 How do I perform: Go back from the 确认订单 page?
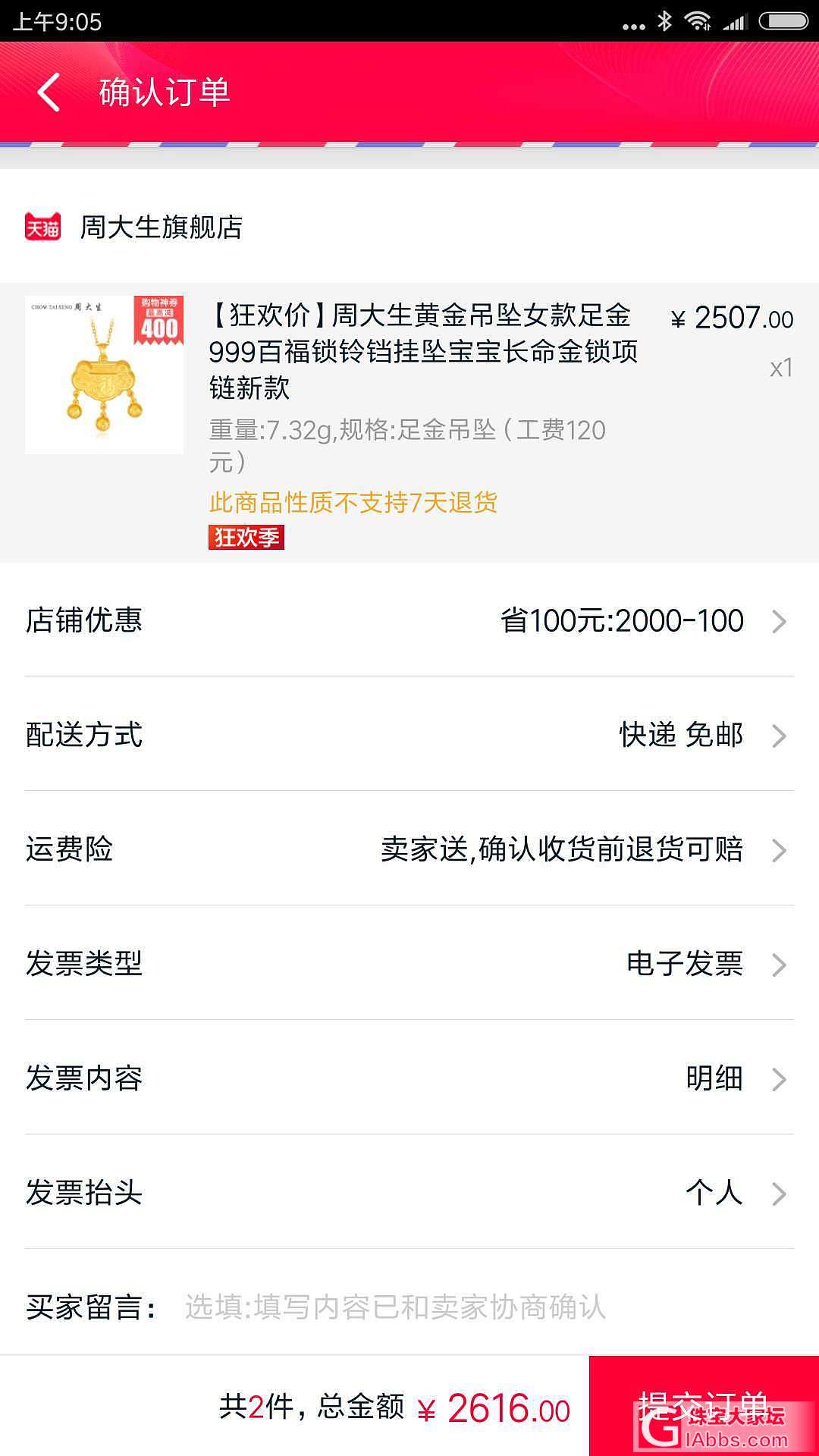49,93
